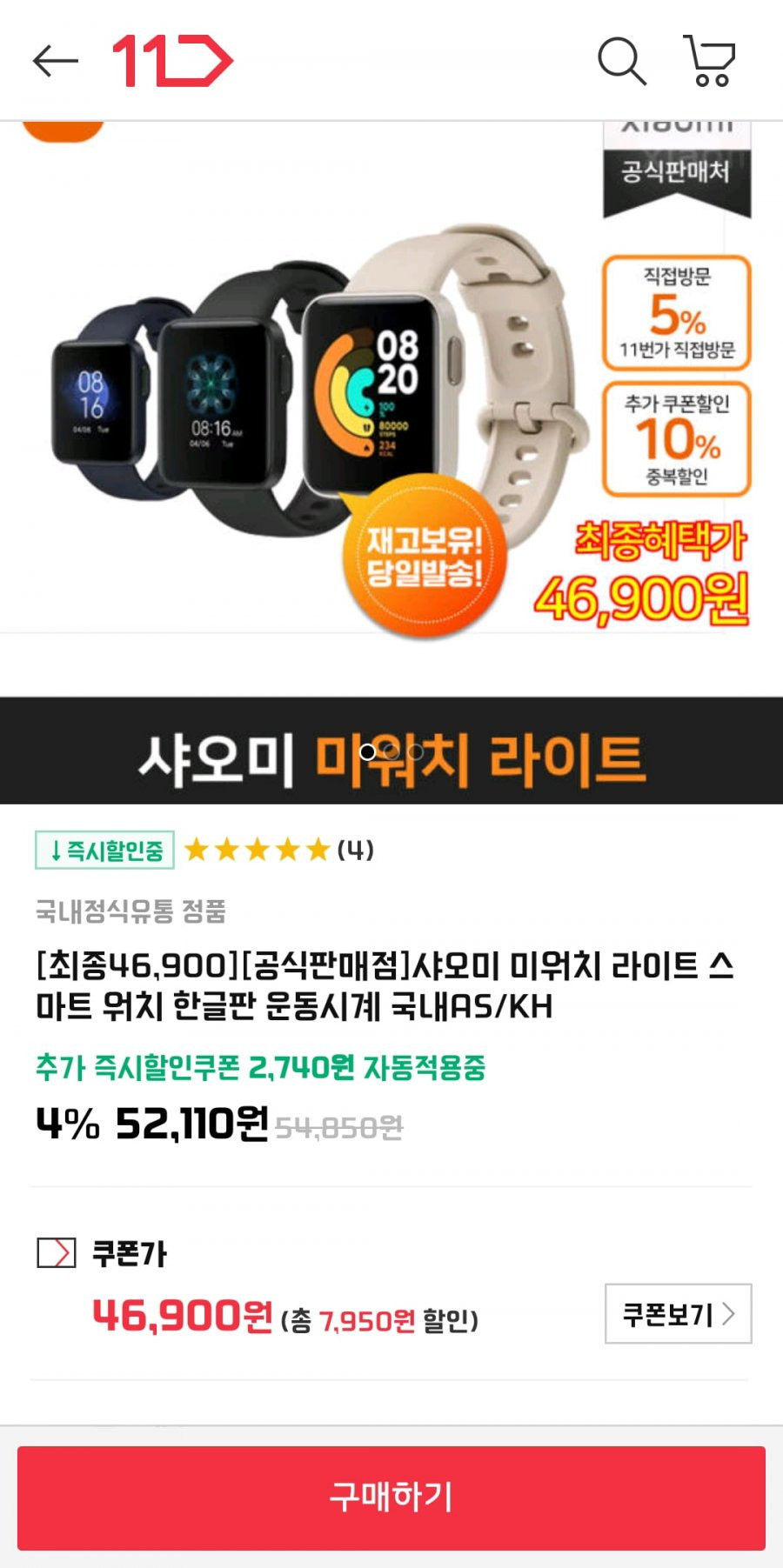Tap 구매하기 to buy now

click(x=391, y=1498)
